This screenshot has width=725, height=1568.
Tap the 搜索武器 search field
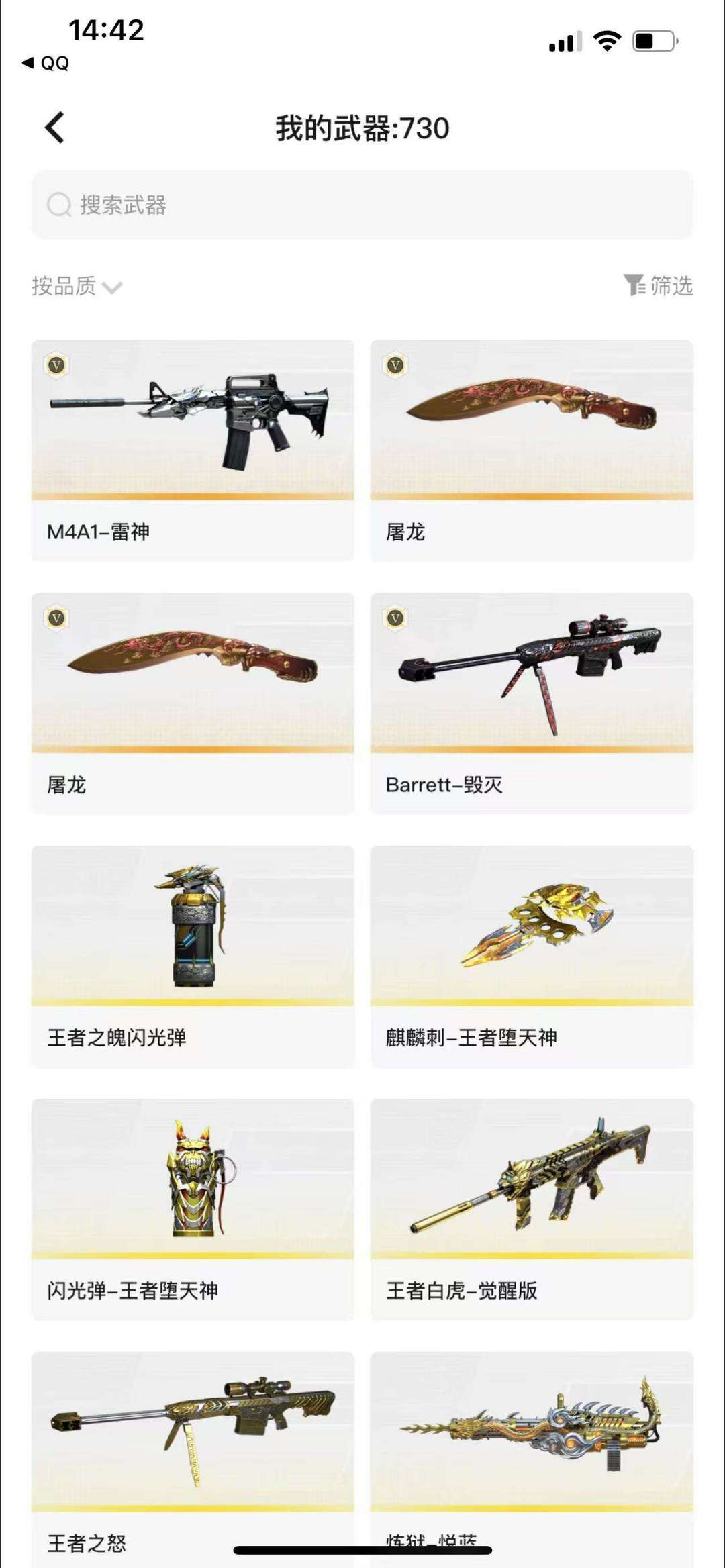362,205
